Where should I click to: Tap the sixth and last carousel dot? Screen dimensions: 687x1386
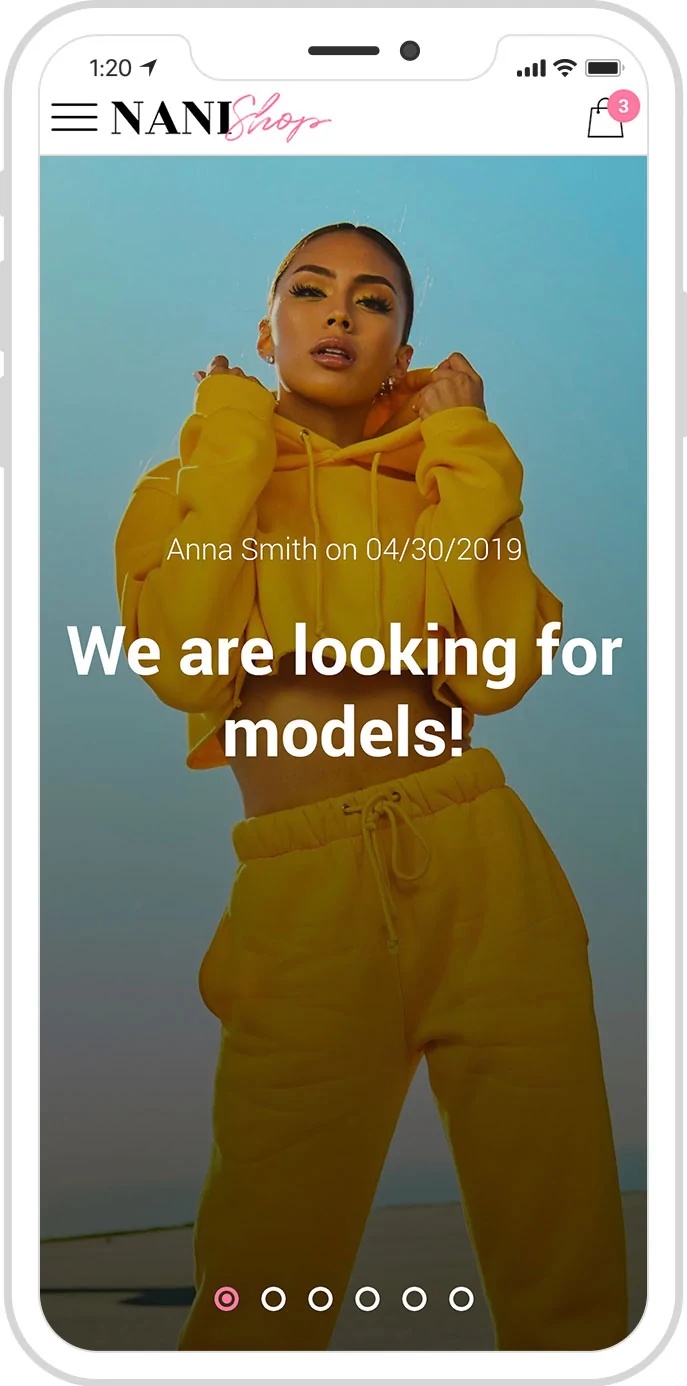coord(461,1299)
